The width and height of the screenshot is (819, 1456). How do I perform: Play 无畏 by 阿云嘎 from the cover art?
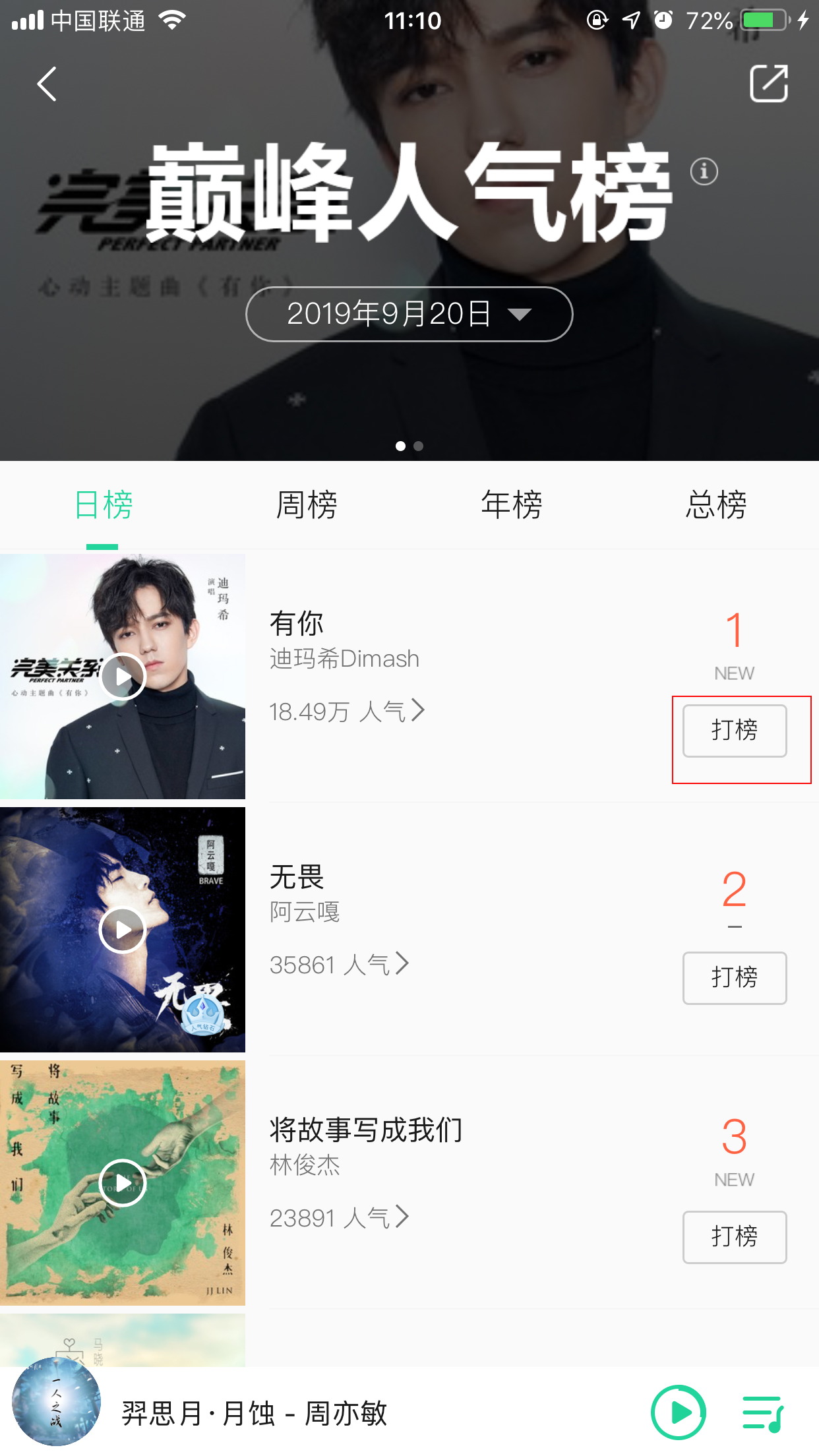[x=123, y=928]
